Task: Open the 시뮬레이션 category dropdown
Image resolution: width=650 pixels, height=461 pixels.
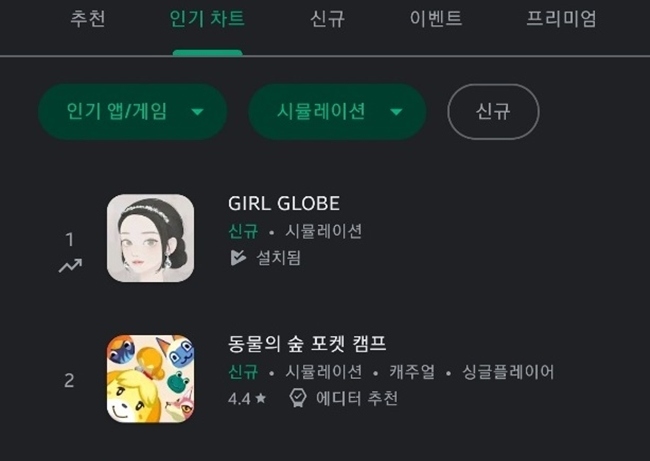Action: click(x=337, y=111)
